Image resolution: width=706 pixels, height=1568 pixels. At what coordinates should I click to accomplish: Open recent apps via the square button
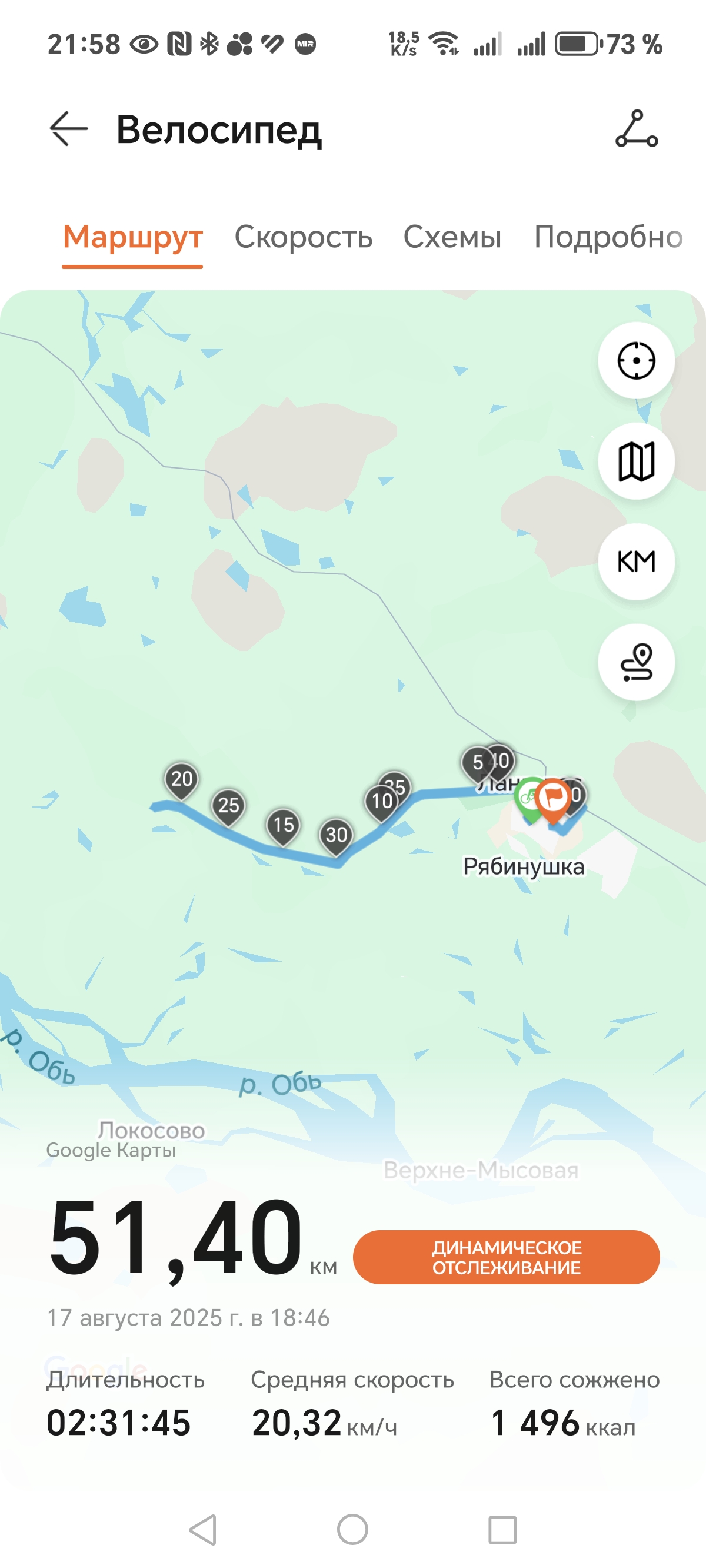point(502,1529)
